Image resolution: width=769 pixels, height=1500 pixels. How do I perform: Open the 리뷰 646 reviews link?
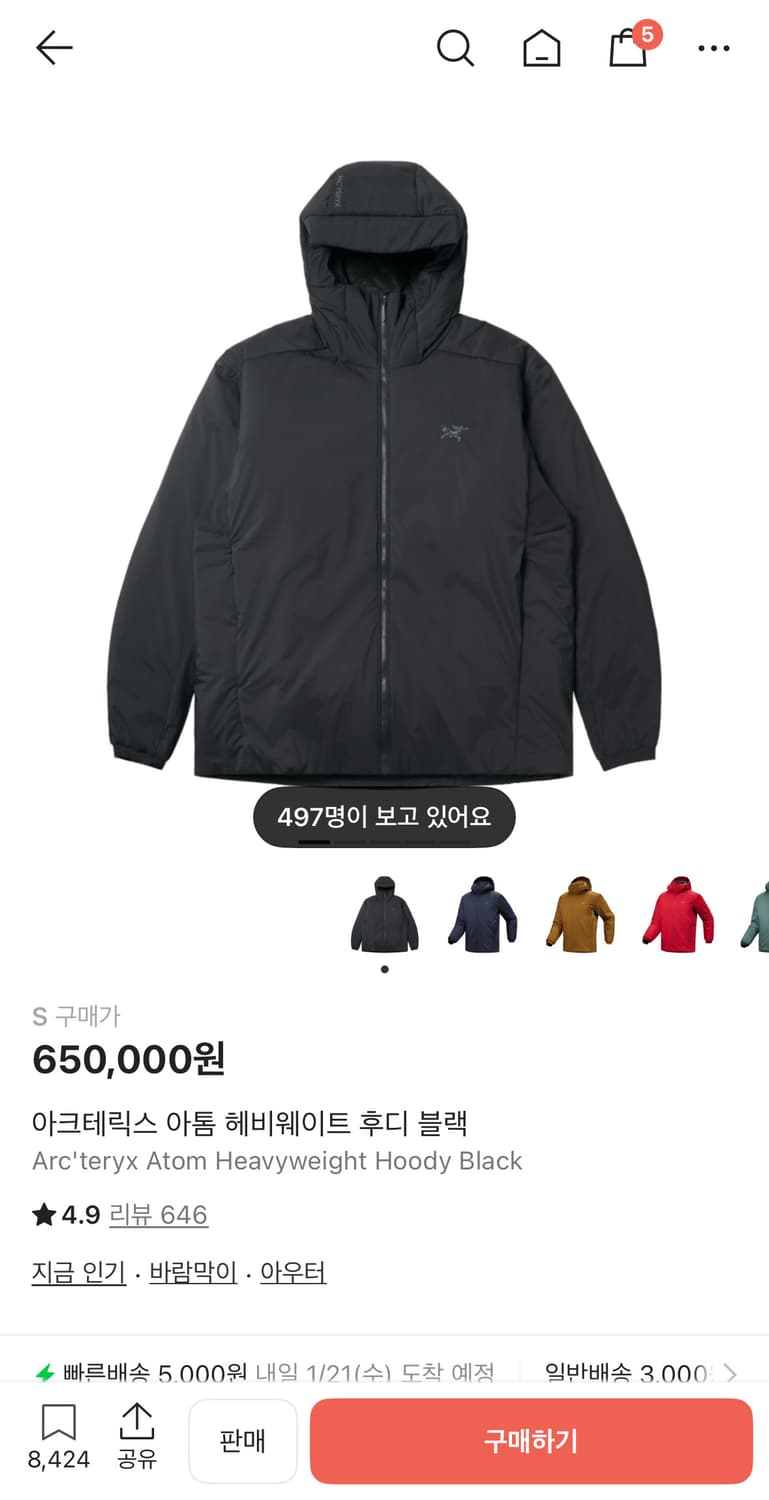pyautogui.click(x=159, y=1214)
